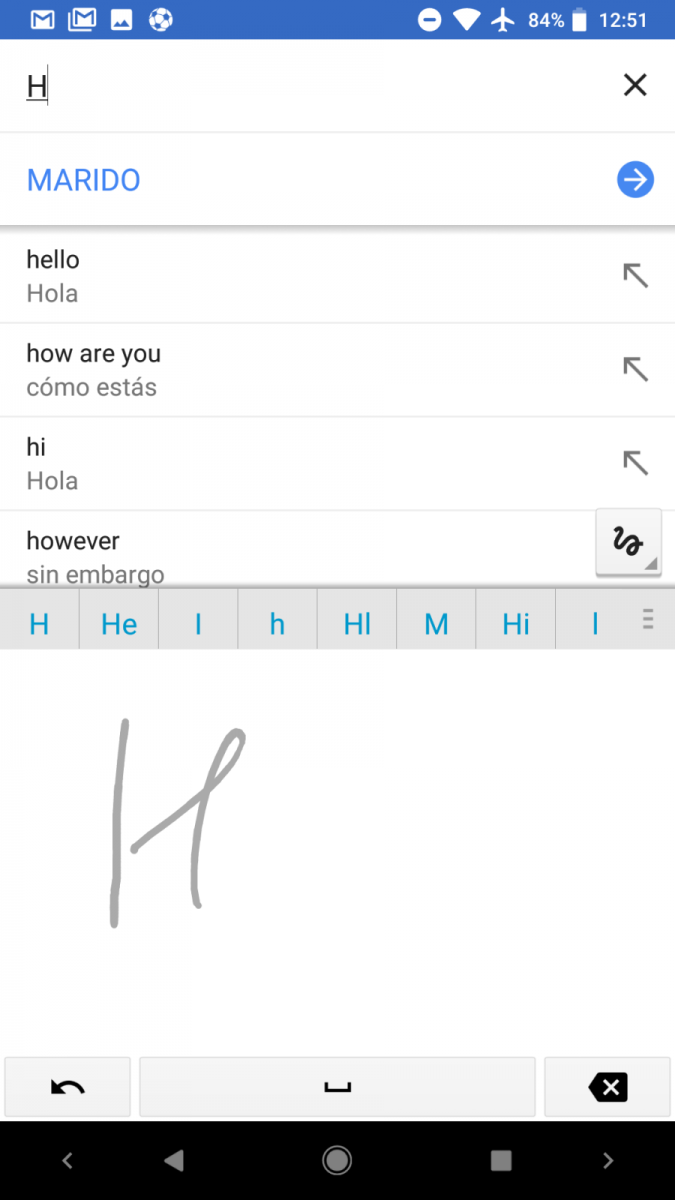Go to the Android home screen

[337, 1160]
